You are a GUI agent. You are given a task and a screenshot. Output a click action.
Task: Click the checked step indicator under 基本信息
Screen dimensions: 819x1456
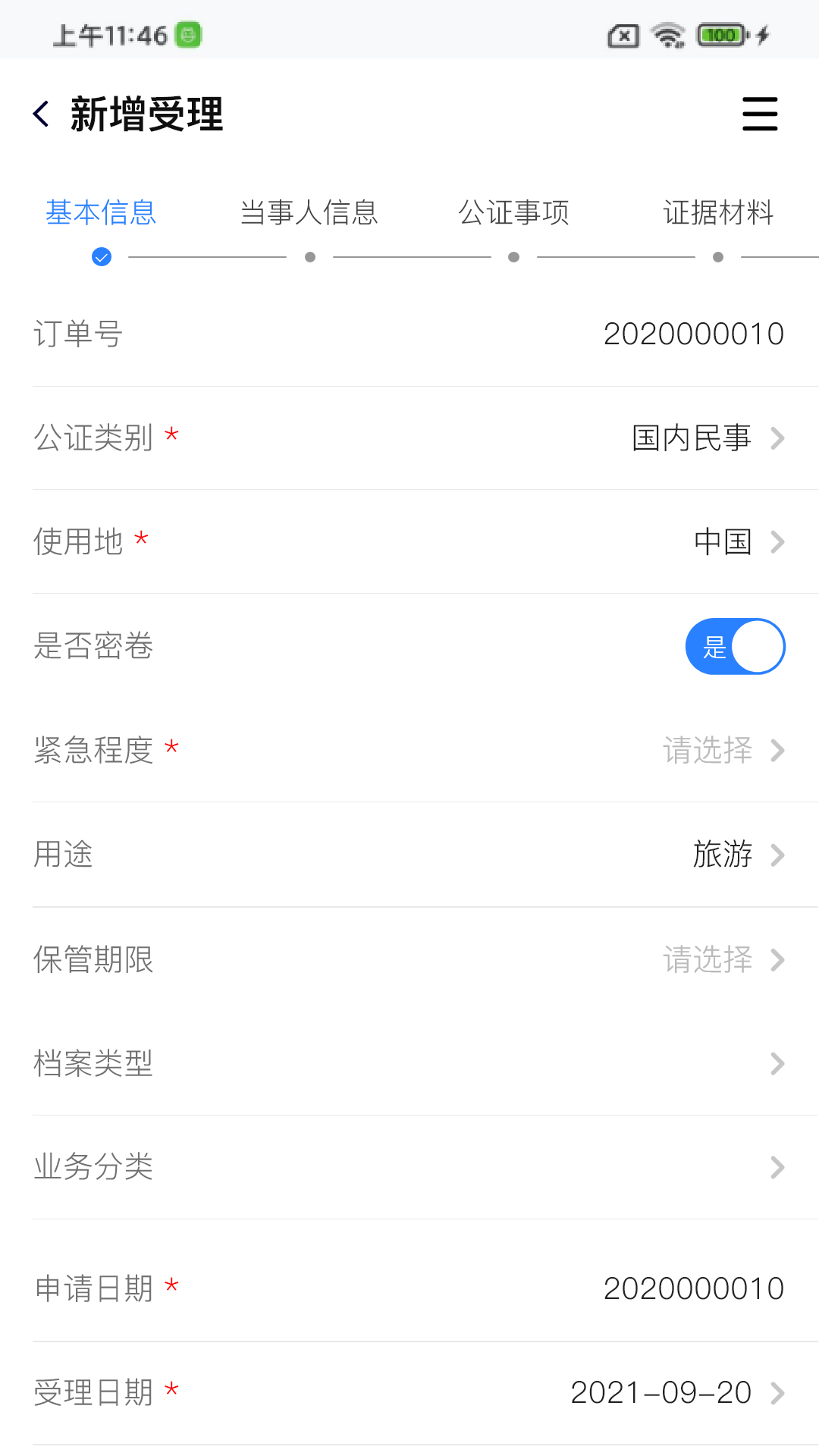point(101,256)
